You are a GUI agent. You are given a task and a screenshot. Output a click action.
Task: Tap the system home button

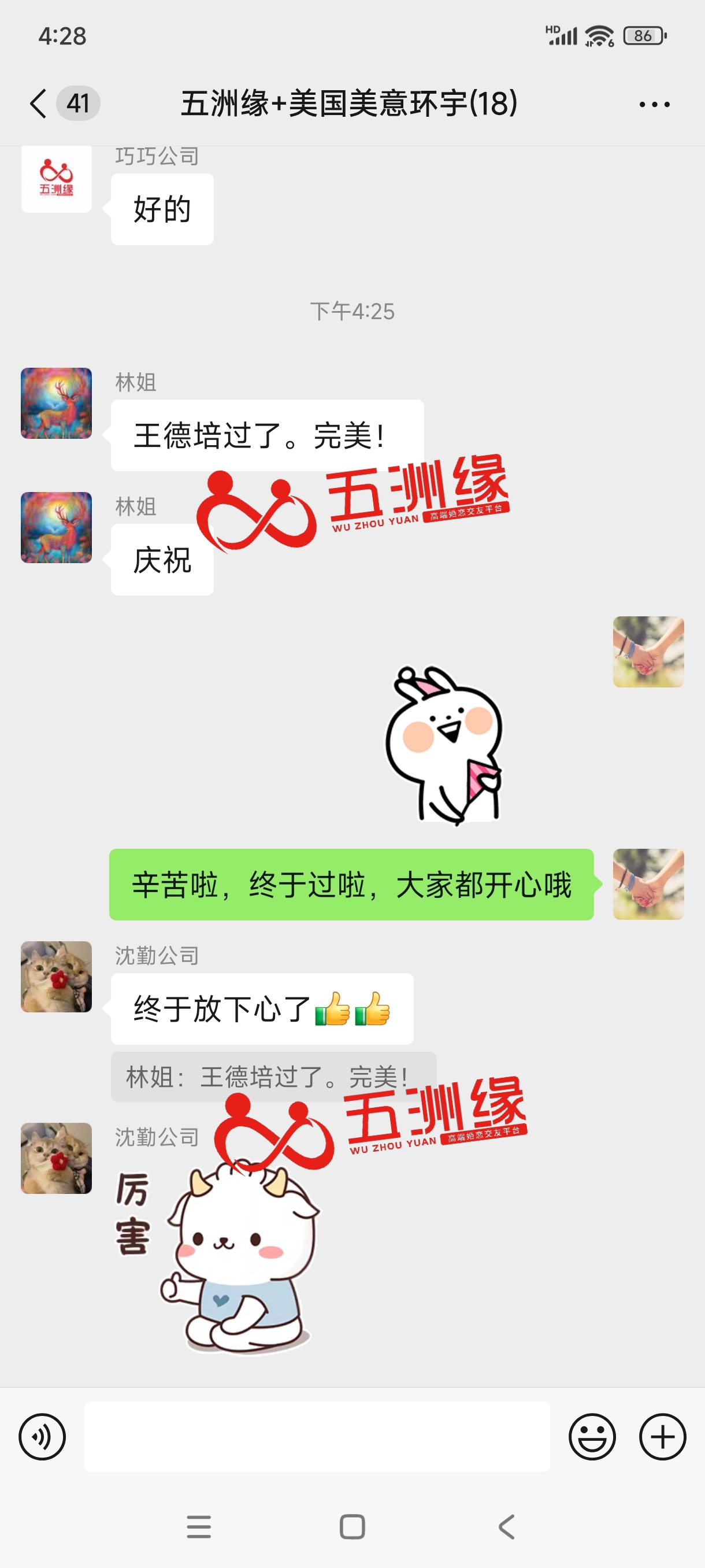tap(352, 1526)
